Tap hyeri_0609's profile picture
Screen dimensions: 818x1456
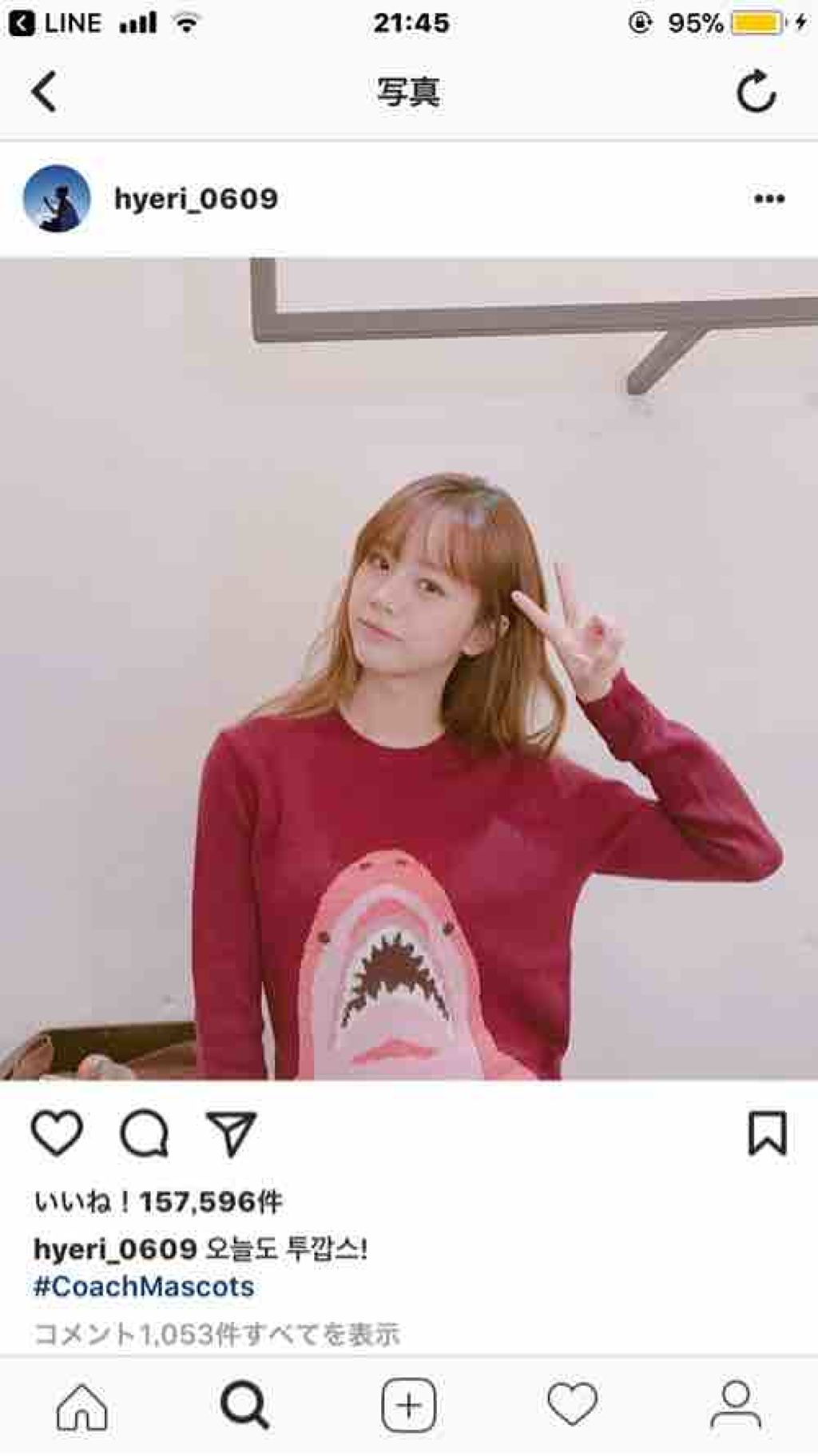coord(57,200)
